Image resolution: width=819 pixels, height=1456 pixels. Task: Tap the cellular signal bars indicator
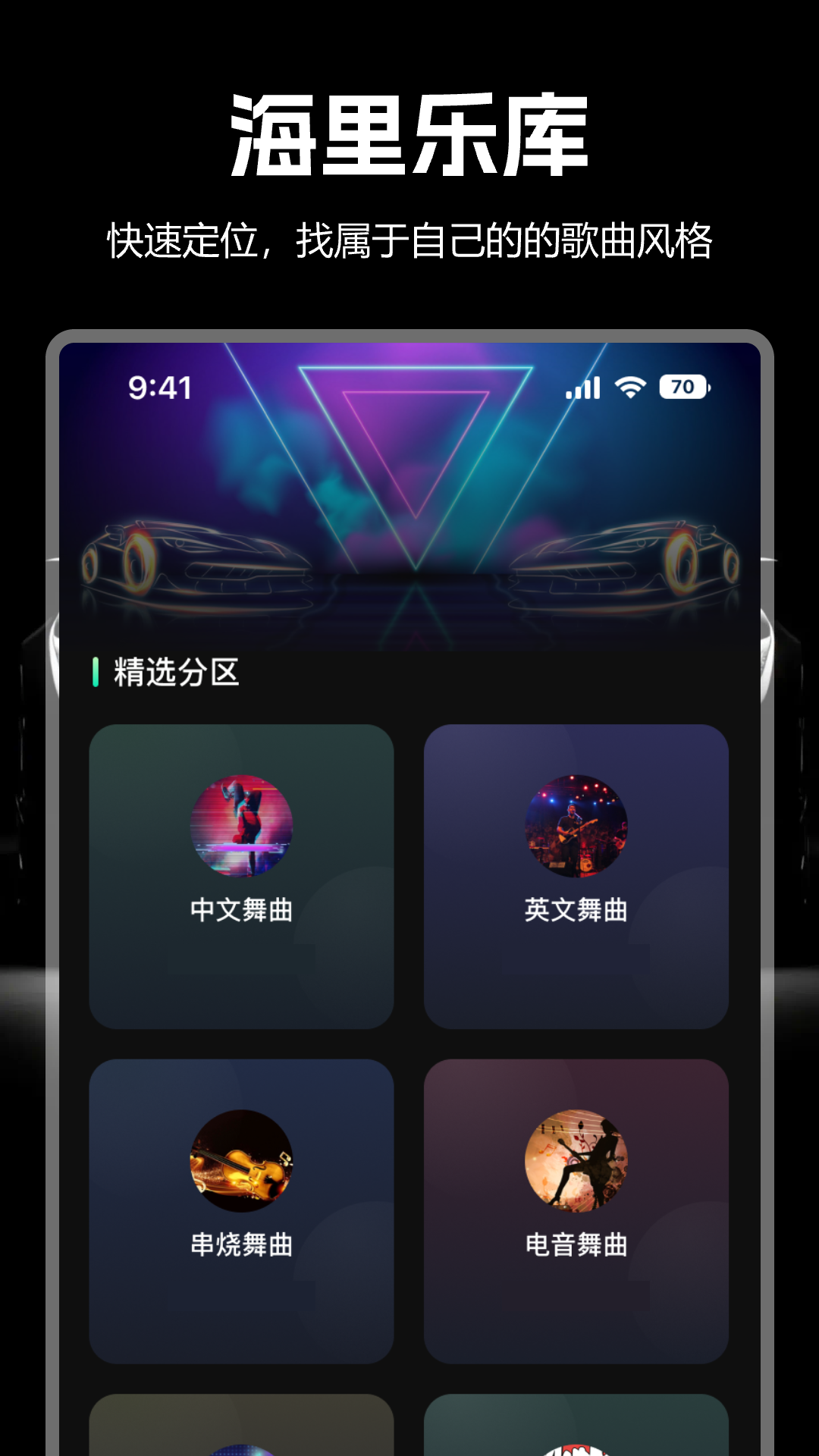[x=584, y=388]
